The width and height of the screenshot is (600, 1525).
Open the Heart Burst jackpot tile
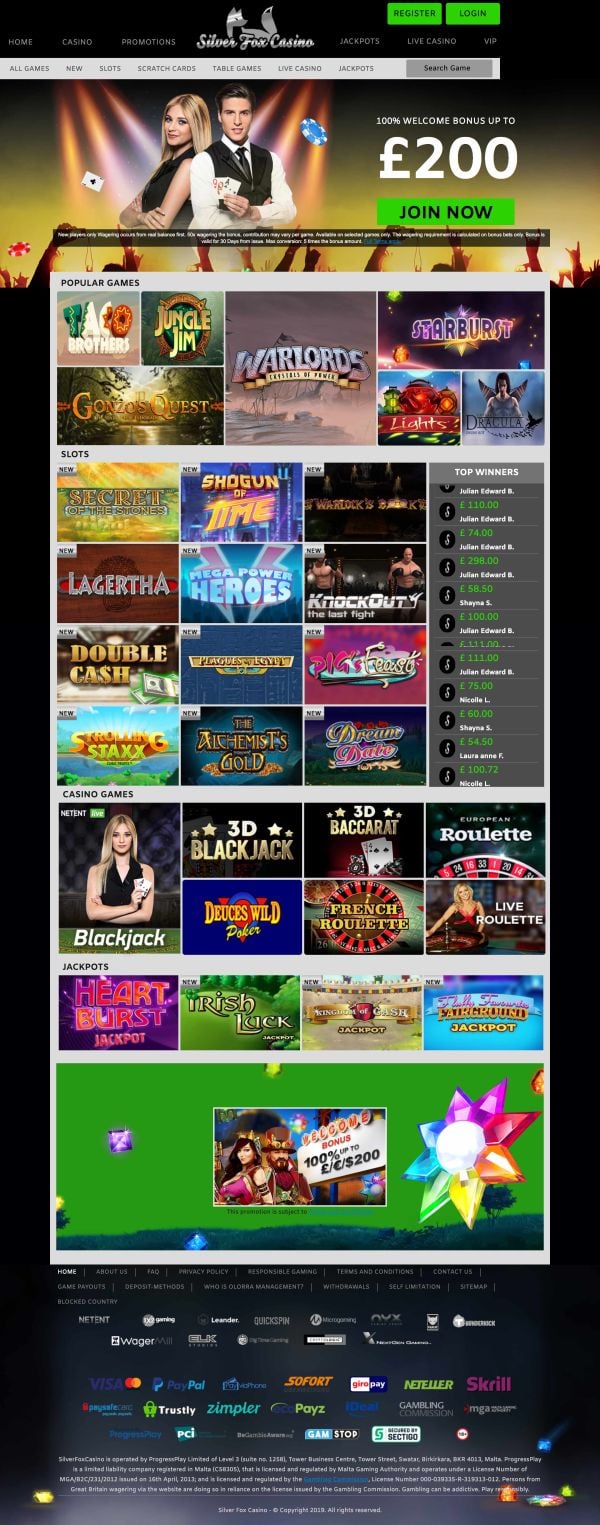tap(117, 1012)
